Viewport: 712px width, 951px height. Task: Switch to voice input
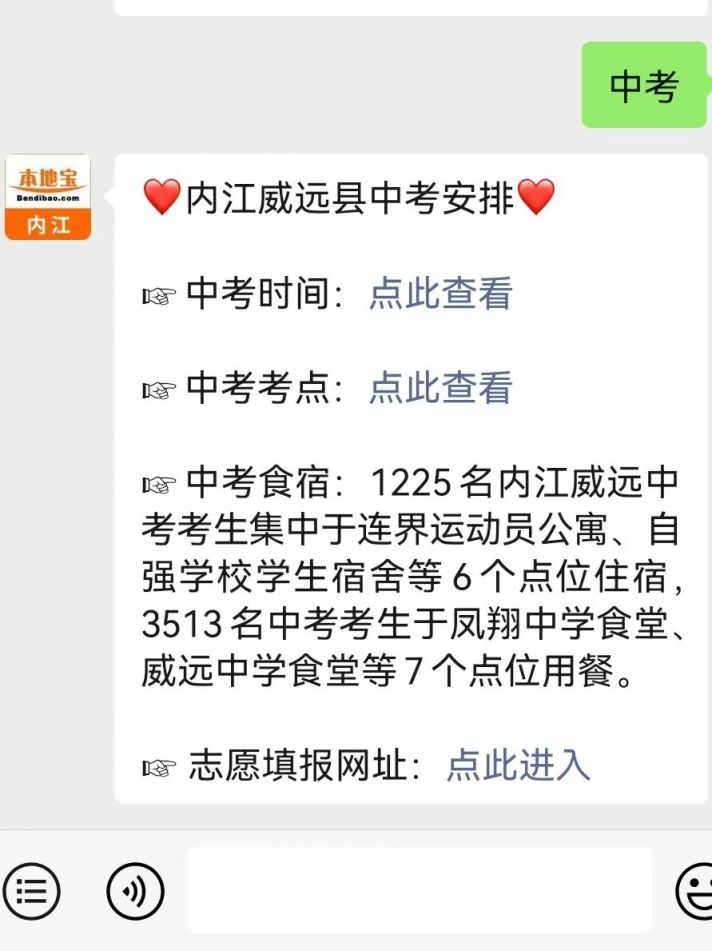tap(135, 891)
